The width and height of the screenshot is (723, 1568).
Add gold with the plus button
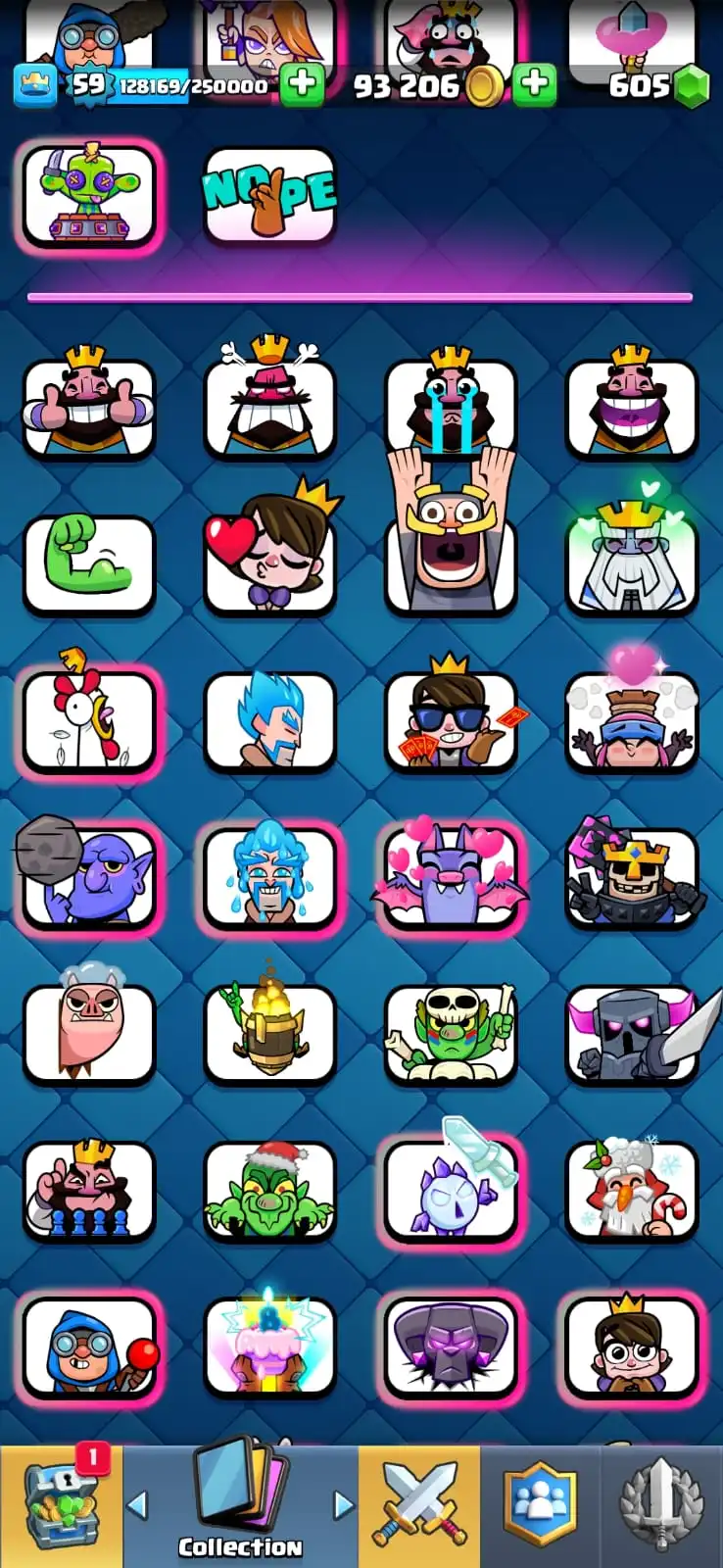534,85
